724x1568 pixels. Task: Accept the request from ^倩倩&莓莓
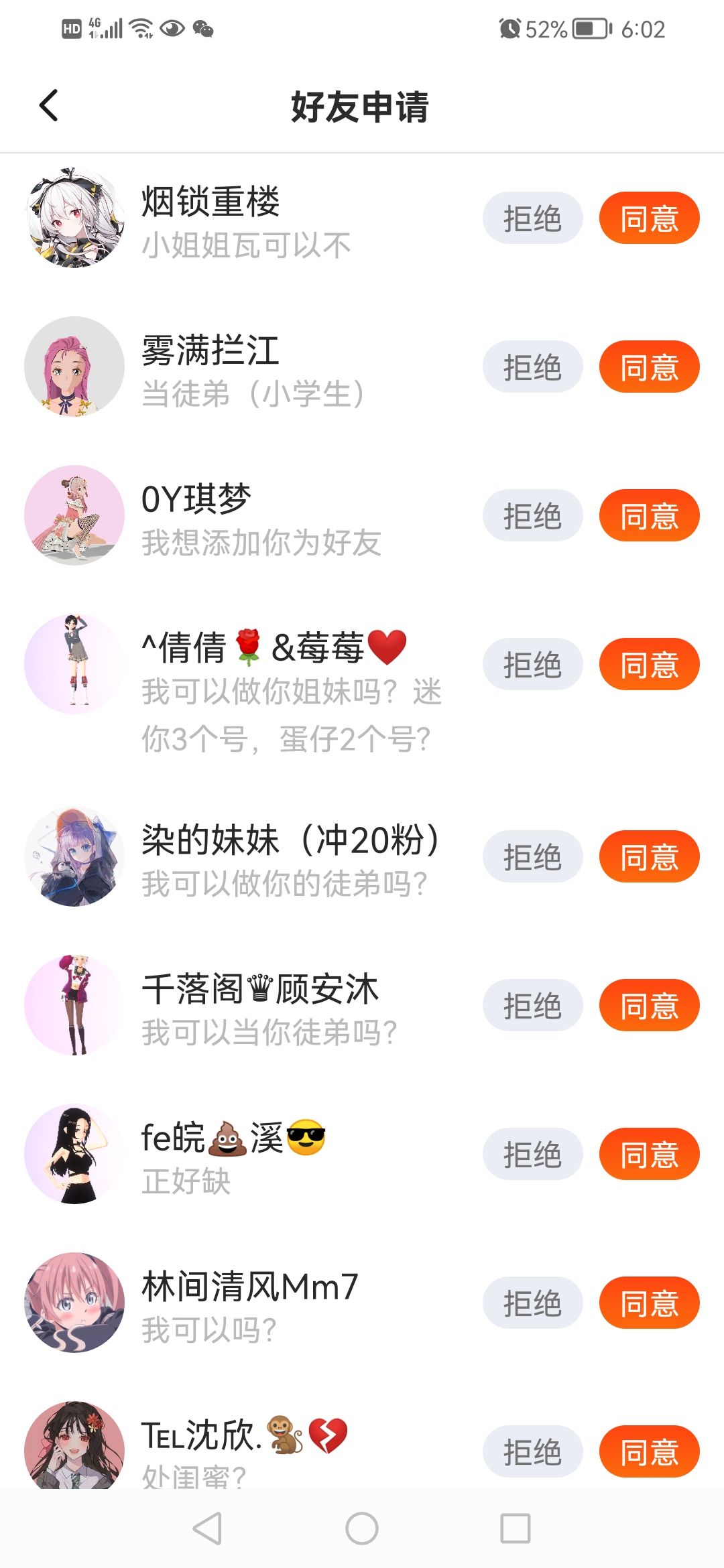point(649,665)
